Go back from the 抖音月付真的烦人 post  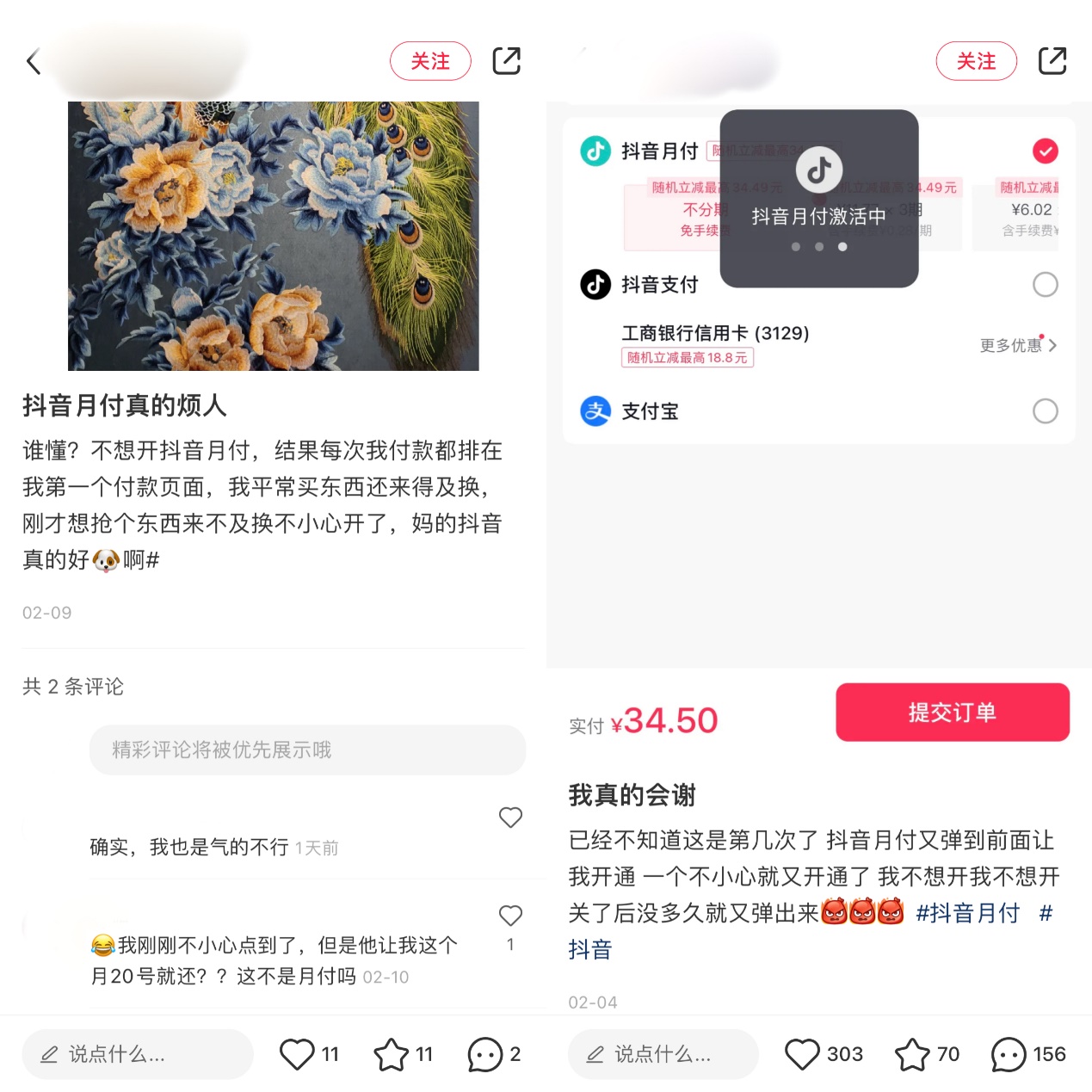(x=34, y=62)
